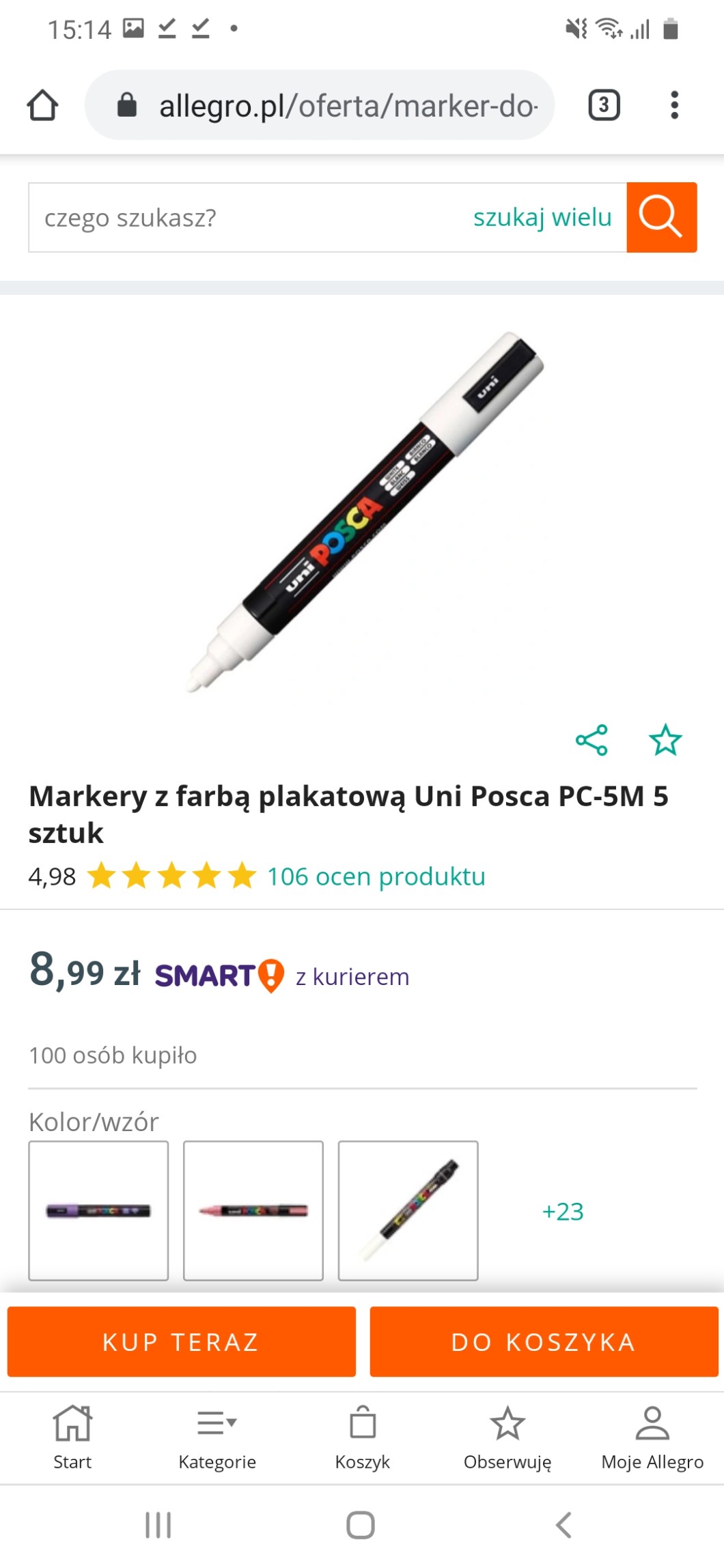Tap the browser home icon
Screen dimensions: 724x1568
click(x=42, y=106)
